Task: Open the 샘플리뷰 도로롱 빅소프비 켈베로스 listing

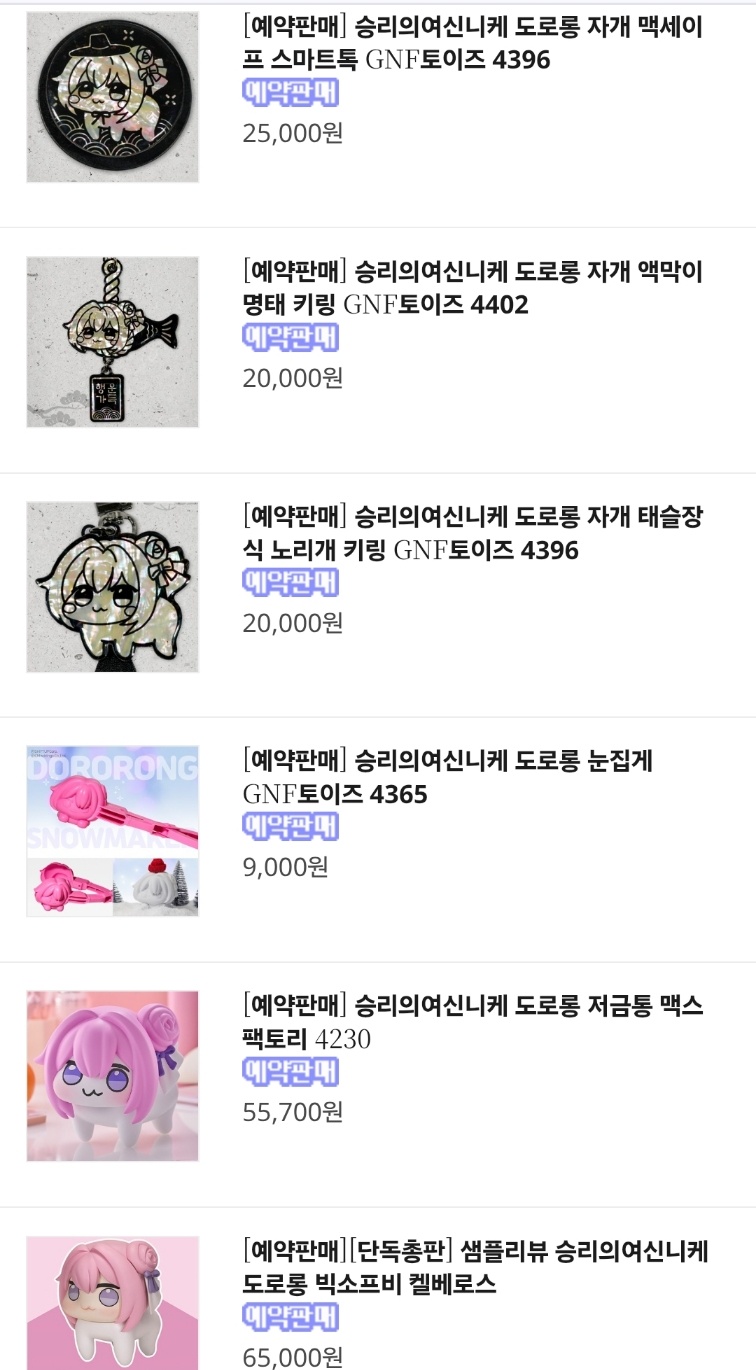Action: tap(475, 1267)
